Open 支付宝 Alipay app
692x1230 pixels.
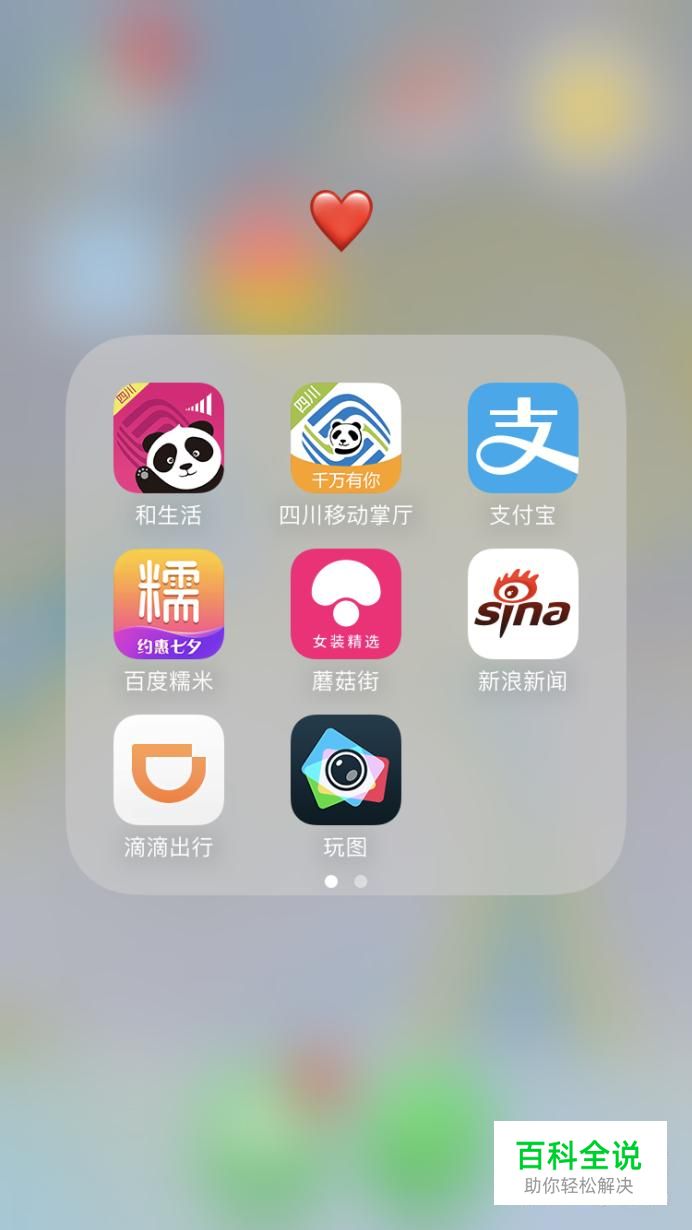point(523,438)
